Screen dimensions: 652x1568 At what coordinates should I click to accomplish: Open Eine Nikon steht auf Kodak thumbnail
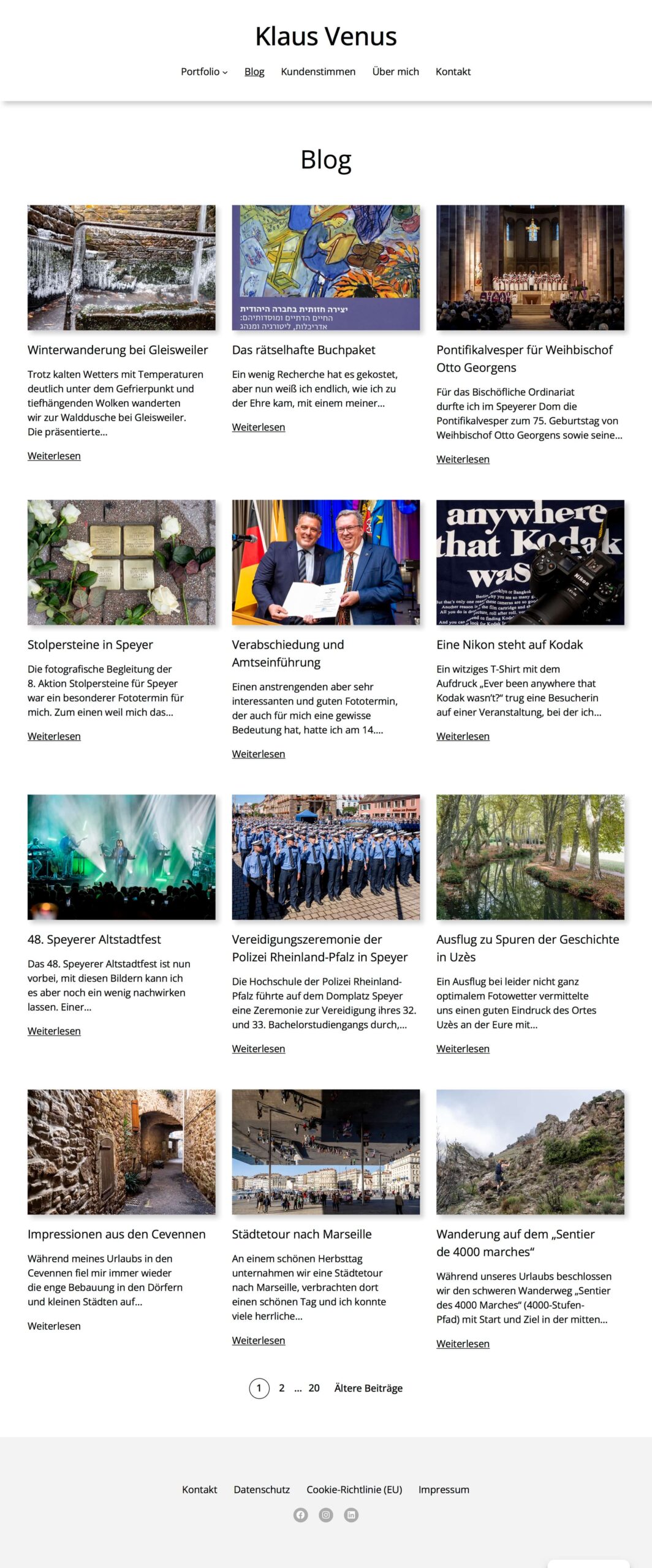(x=530, y=562)
